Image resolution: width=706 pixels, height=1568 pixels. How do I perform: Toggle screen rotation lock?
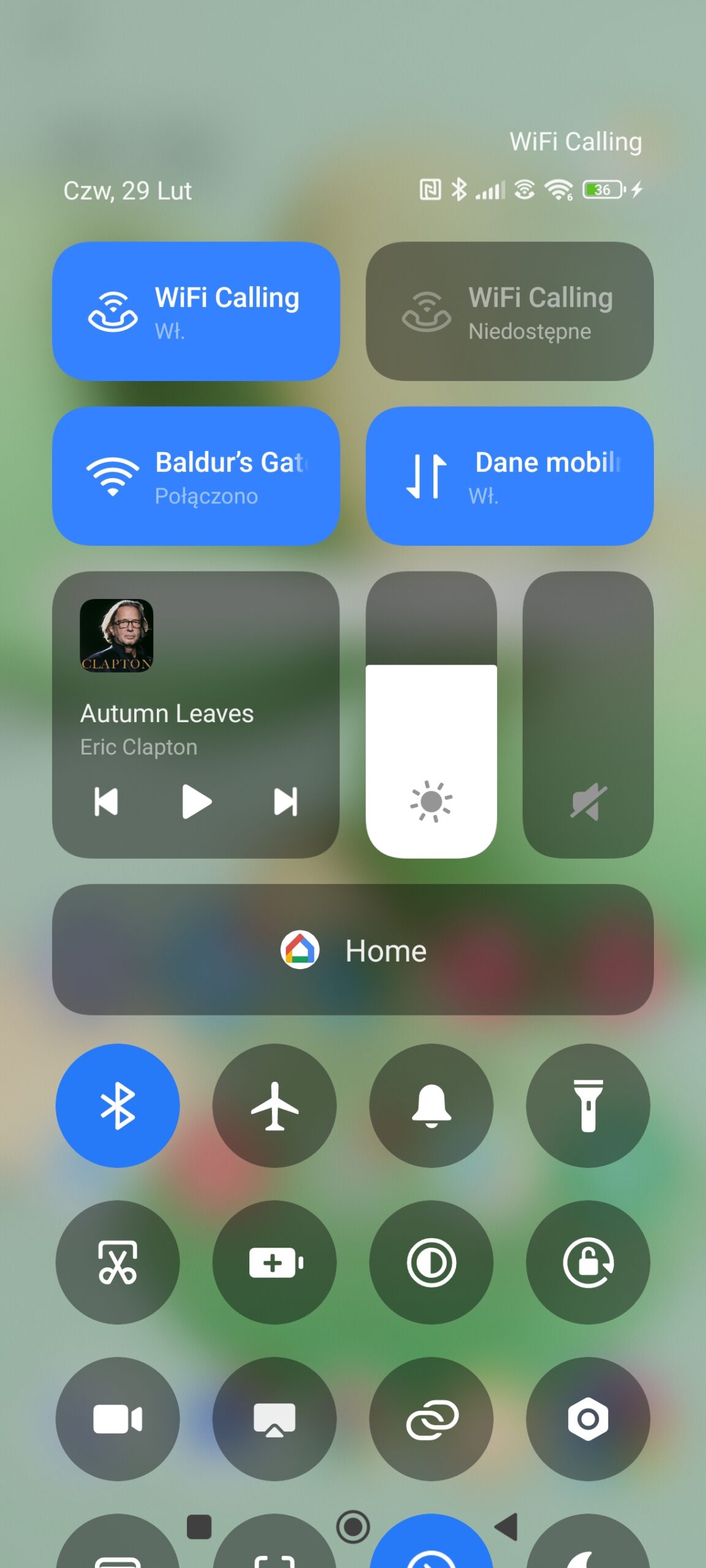[x=588, y=1262]
